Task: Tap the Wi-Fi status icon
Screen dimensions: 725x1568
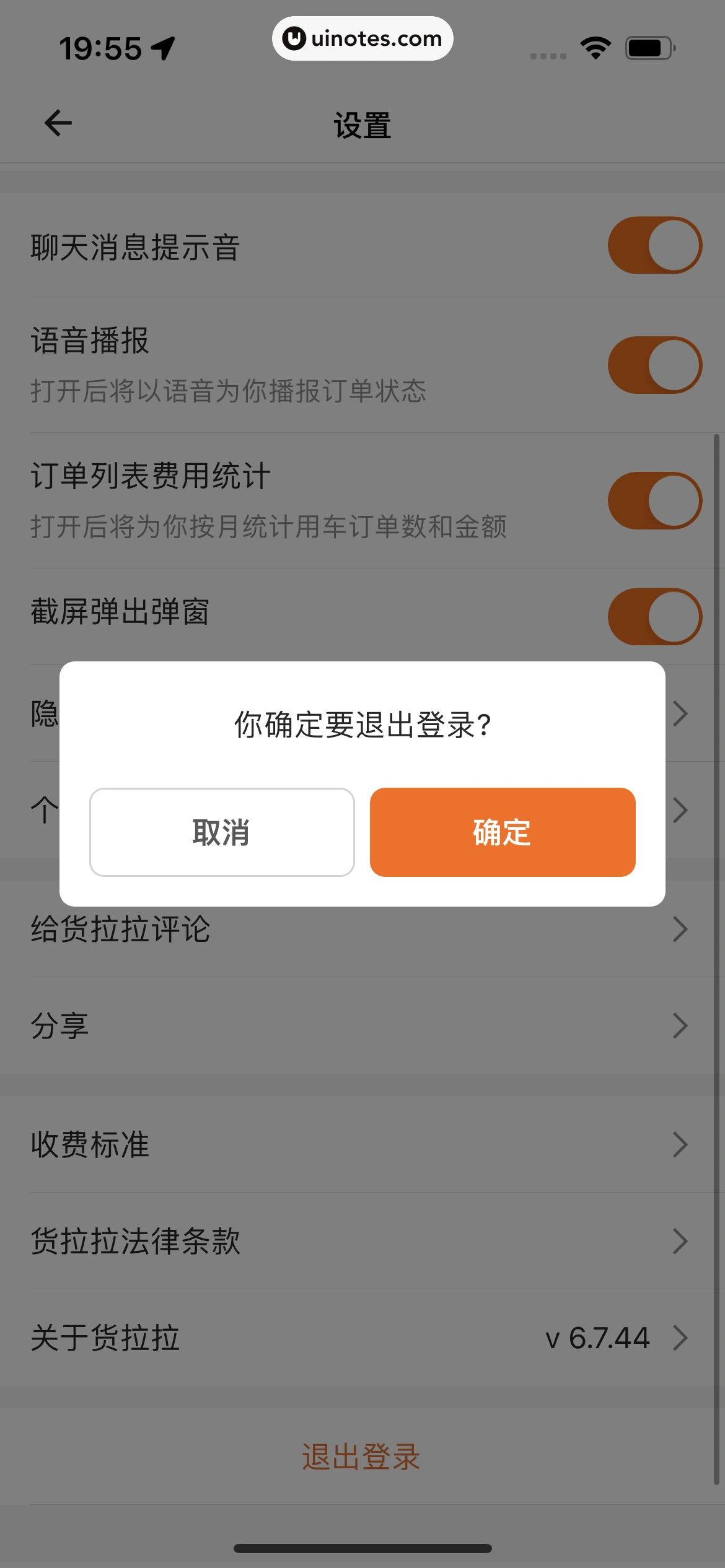Action: tap(594, 46)
